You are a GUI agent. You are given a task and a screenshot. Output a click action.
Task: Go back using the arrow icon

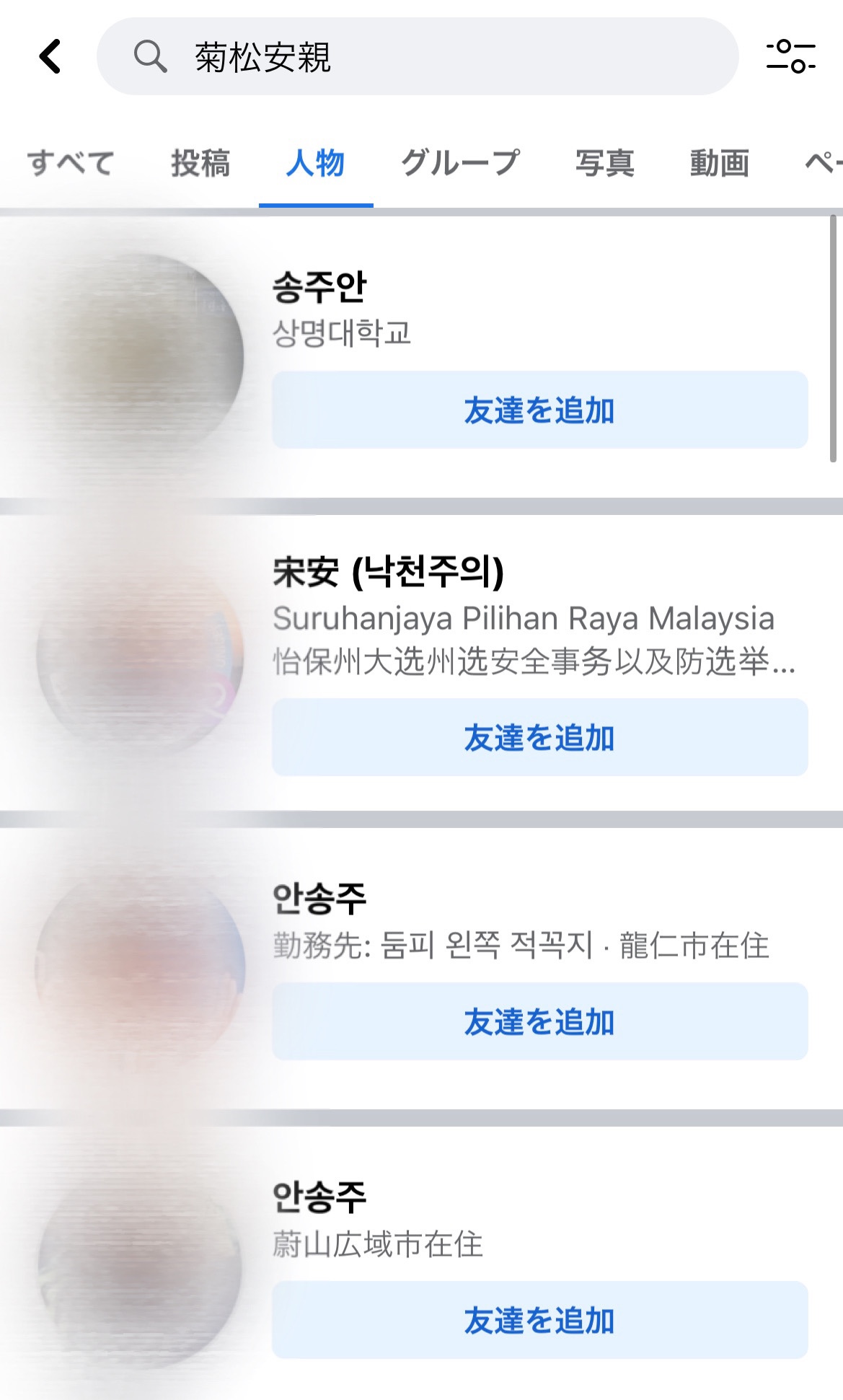tap(50, 56)
